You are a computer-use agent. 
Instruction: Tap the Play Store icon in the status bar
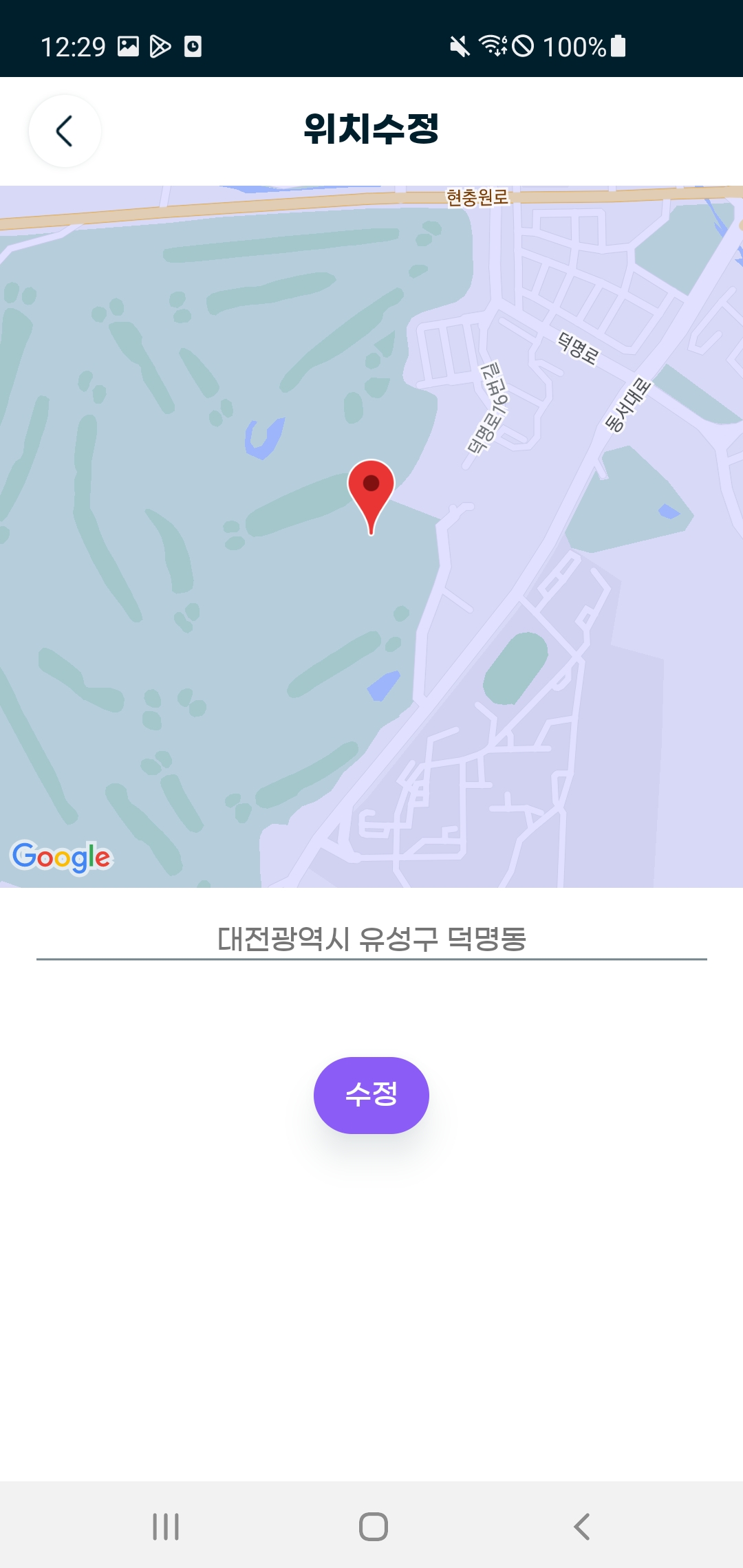click(162, 45)
